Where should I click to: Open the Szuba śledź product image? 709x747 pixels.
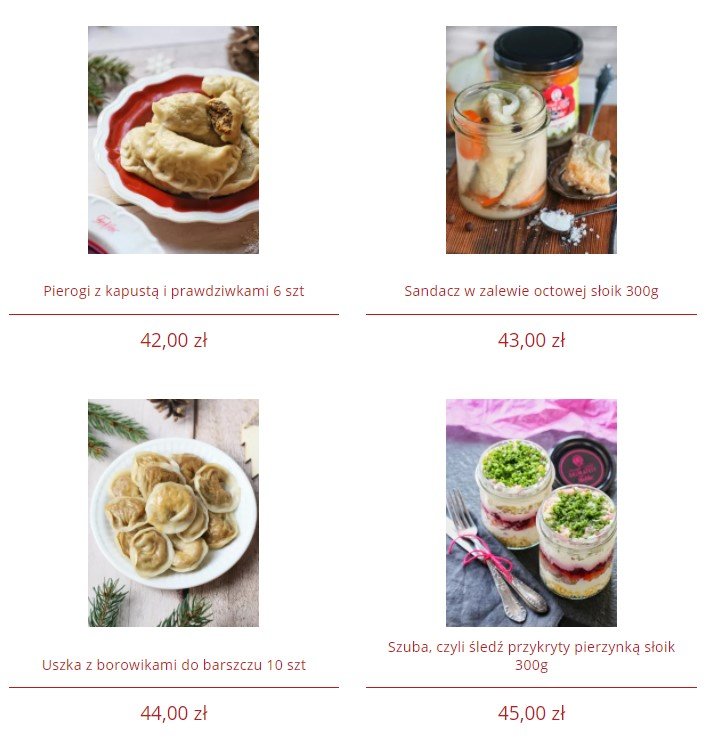pos(531,513)
